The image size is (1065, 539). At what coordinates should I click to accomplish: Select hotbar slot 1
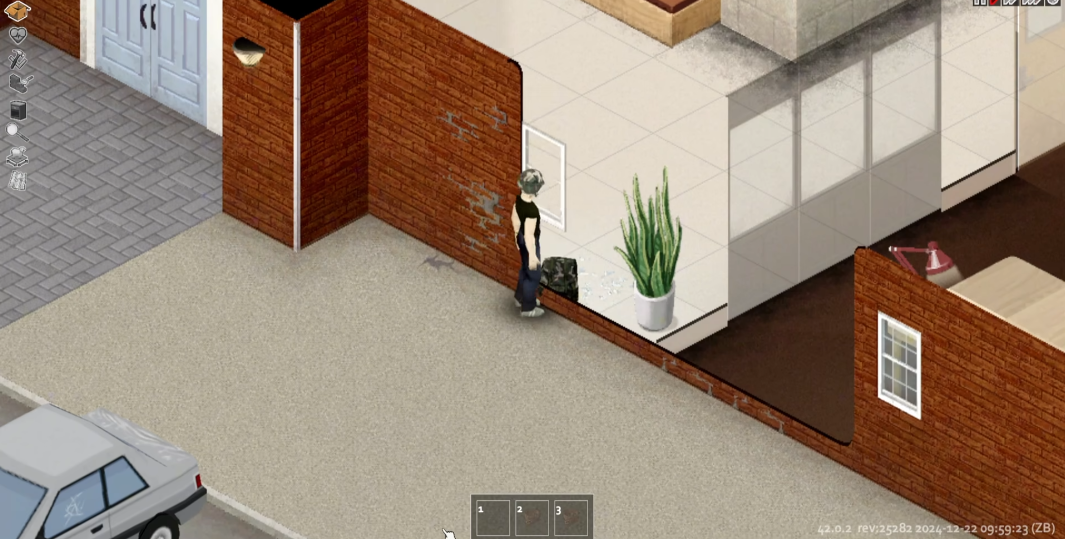493,518
